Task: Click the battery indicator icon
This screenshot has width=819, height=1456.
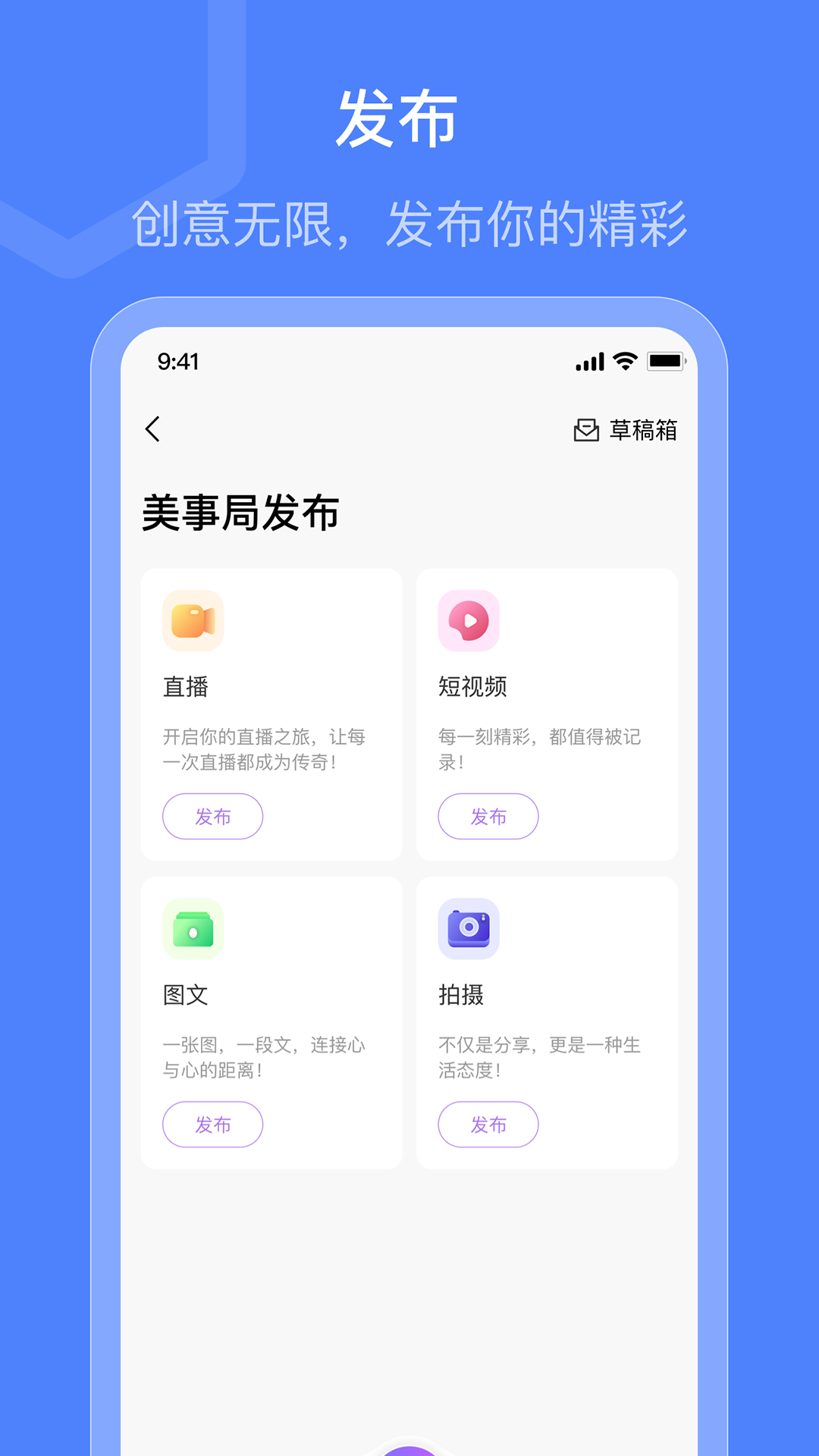Action: [666, 362]
